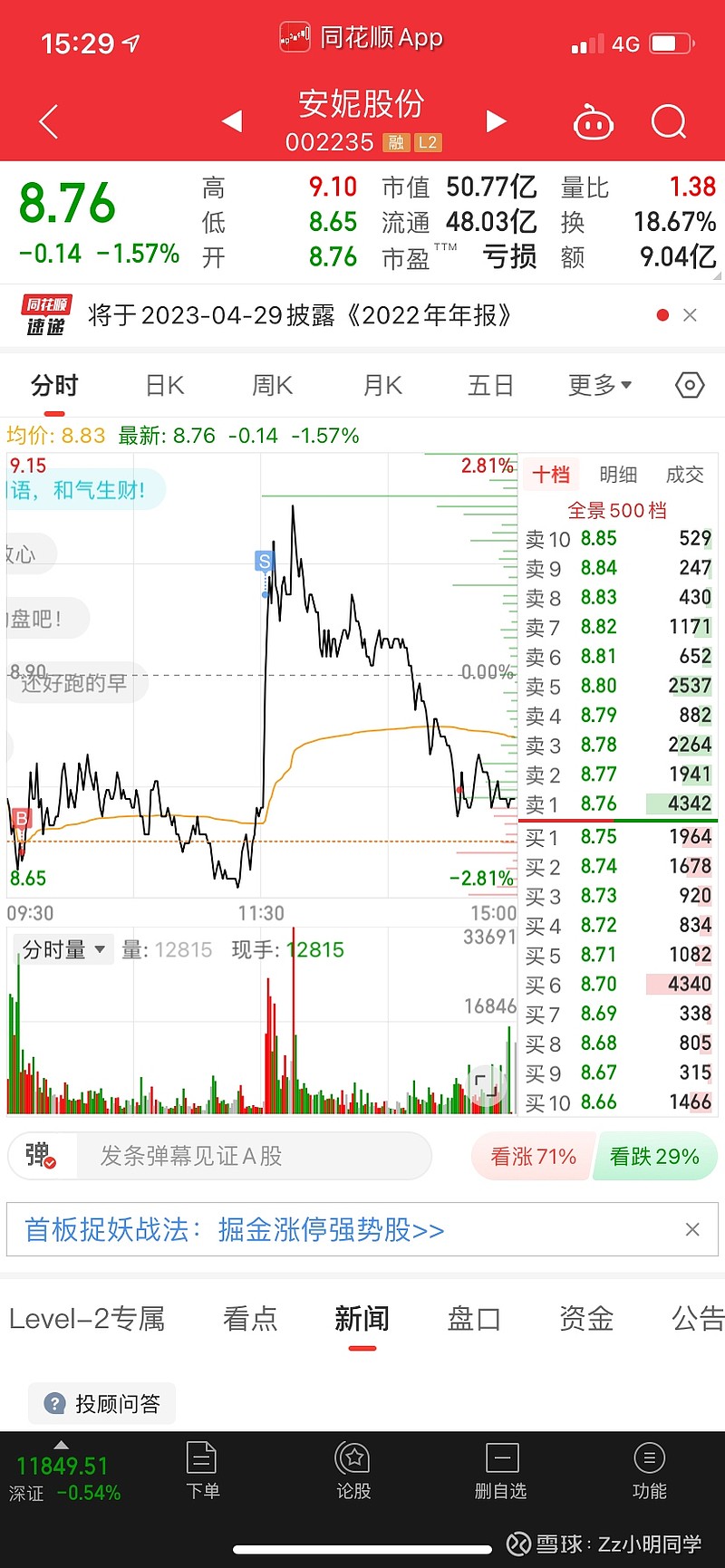
Task: Open 下单 to place an order
Action: tap(202, 1470)
